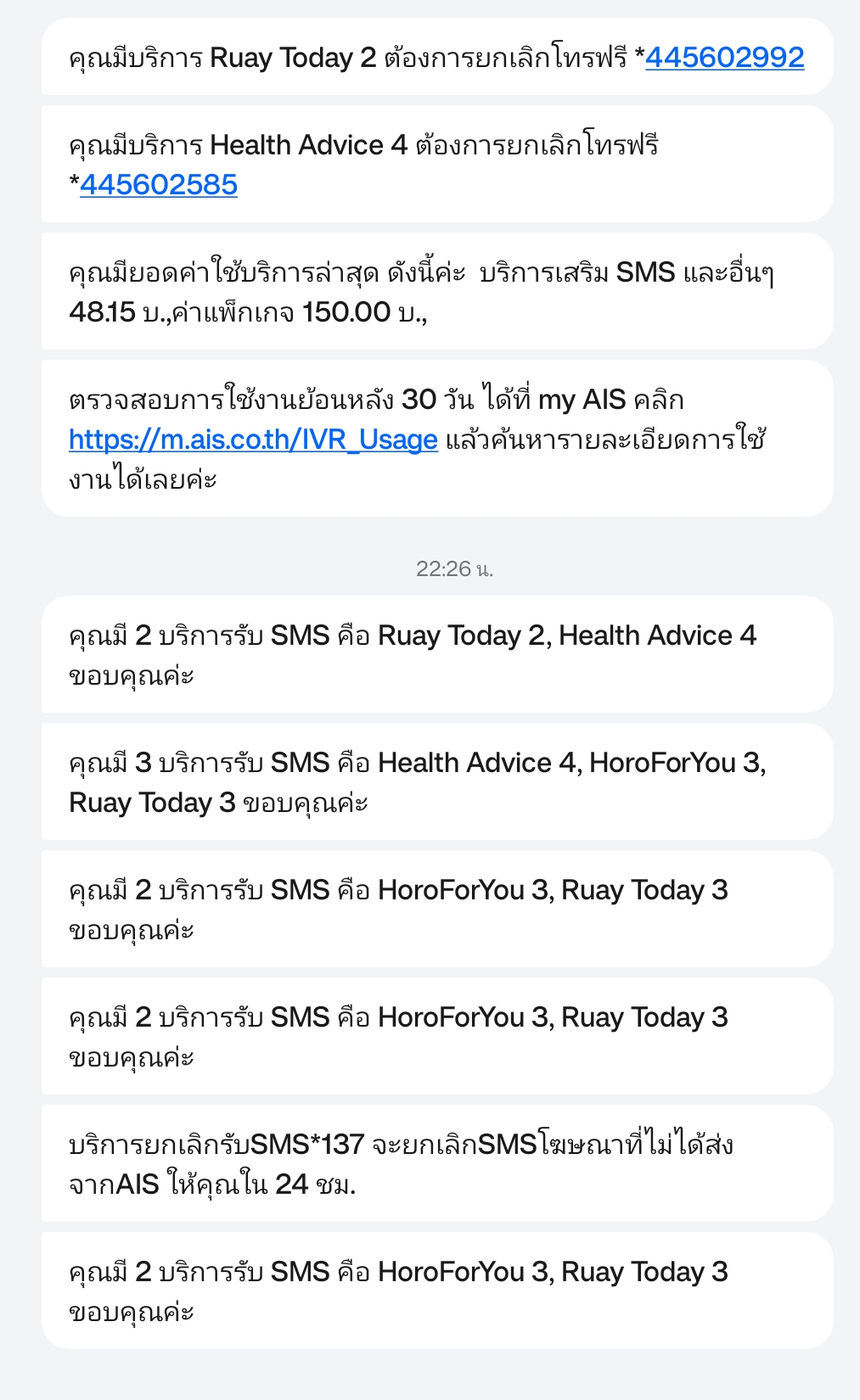
Task: Tap the phone number link 445602992
Action: click(x=724, y=58)
